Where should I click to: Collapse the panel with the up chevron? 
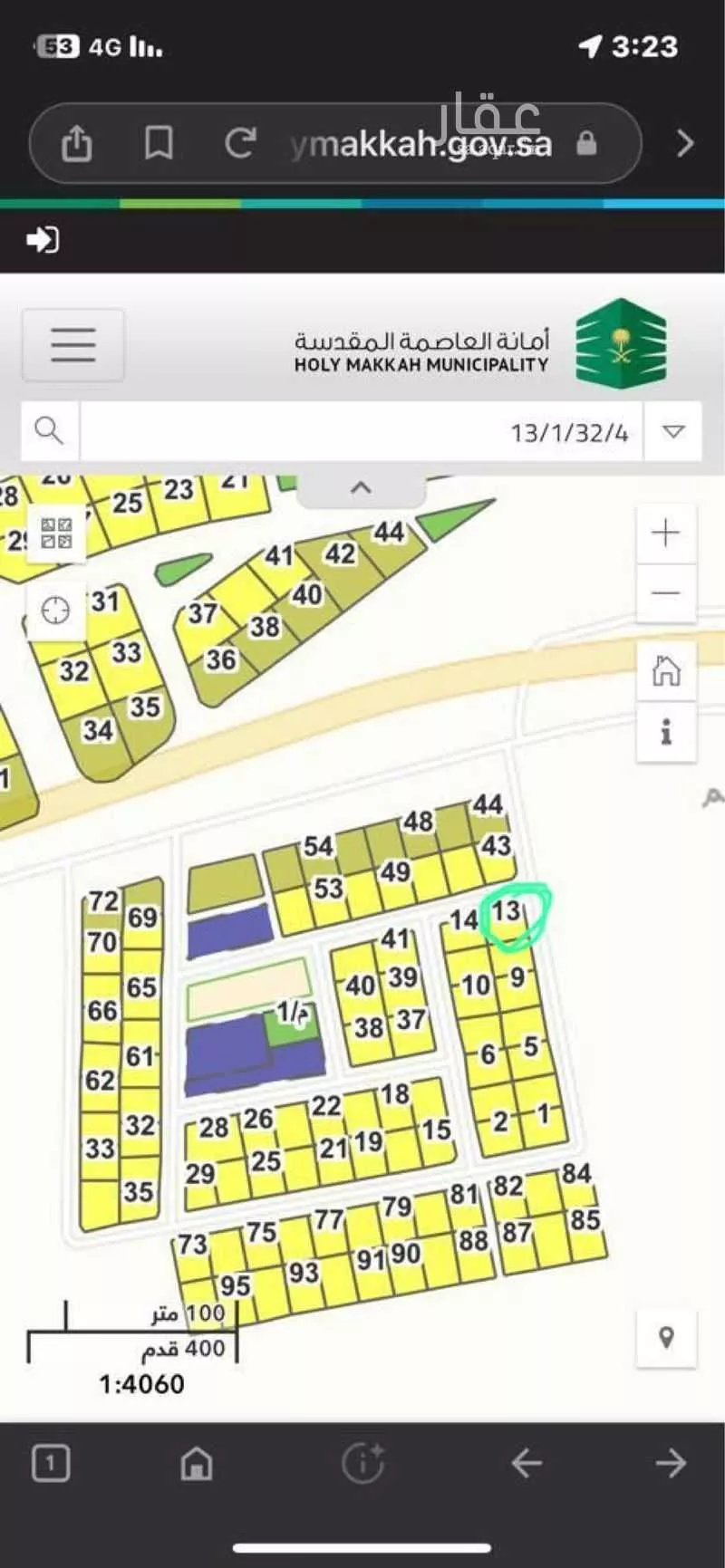click(362, 488)
